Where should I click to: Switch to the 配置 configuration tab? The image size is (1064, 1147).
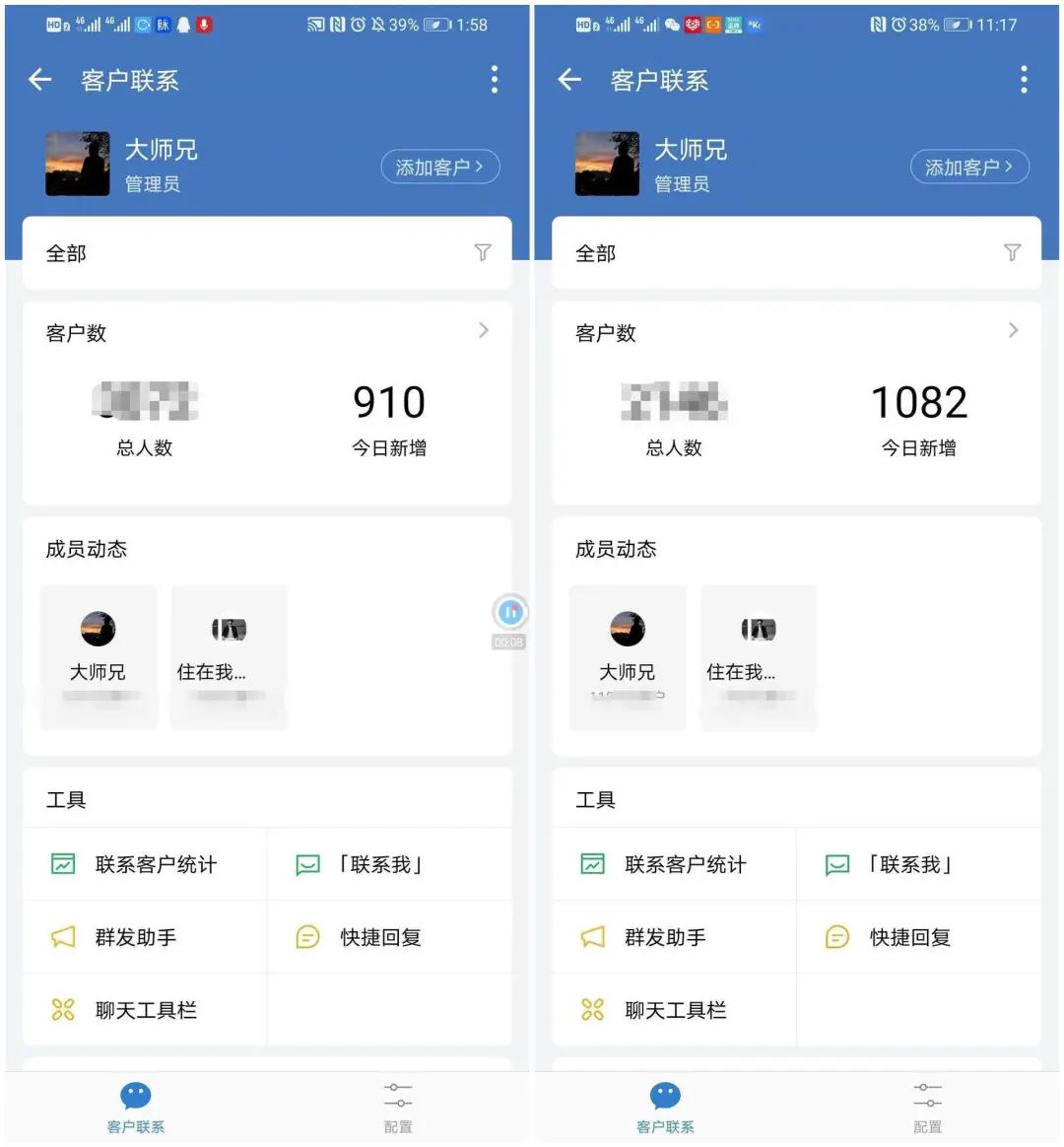pos(397,1106)
